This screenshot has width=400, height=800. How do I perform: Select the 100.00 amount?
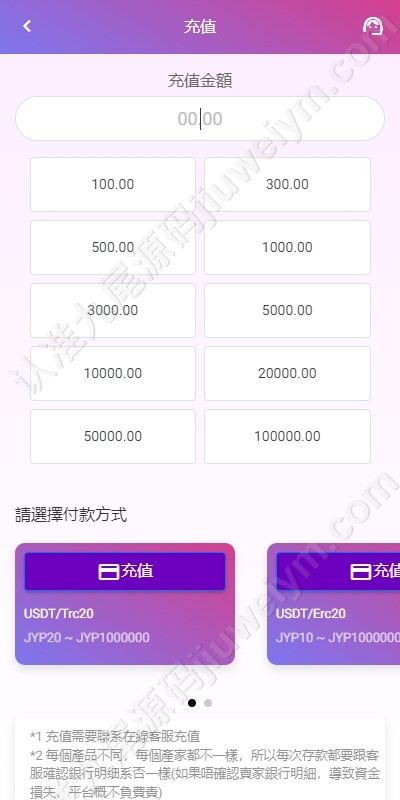[113, 184]
